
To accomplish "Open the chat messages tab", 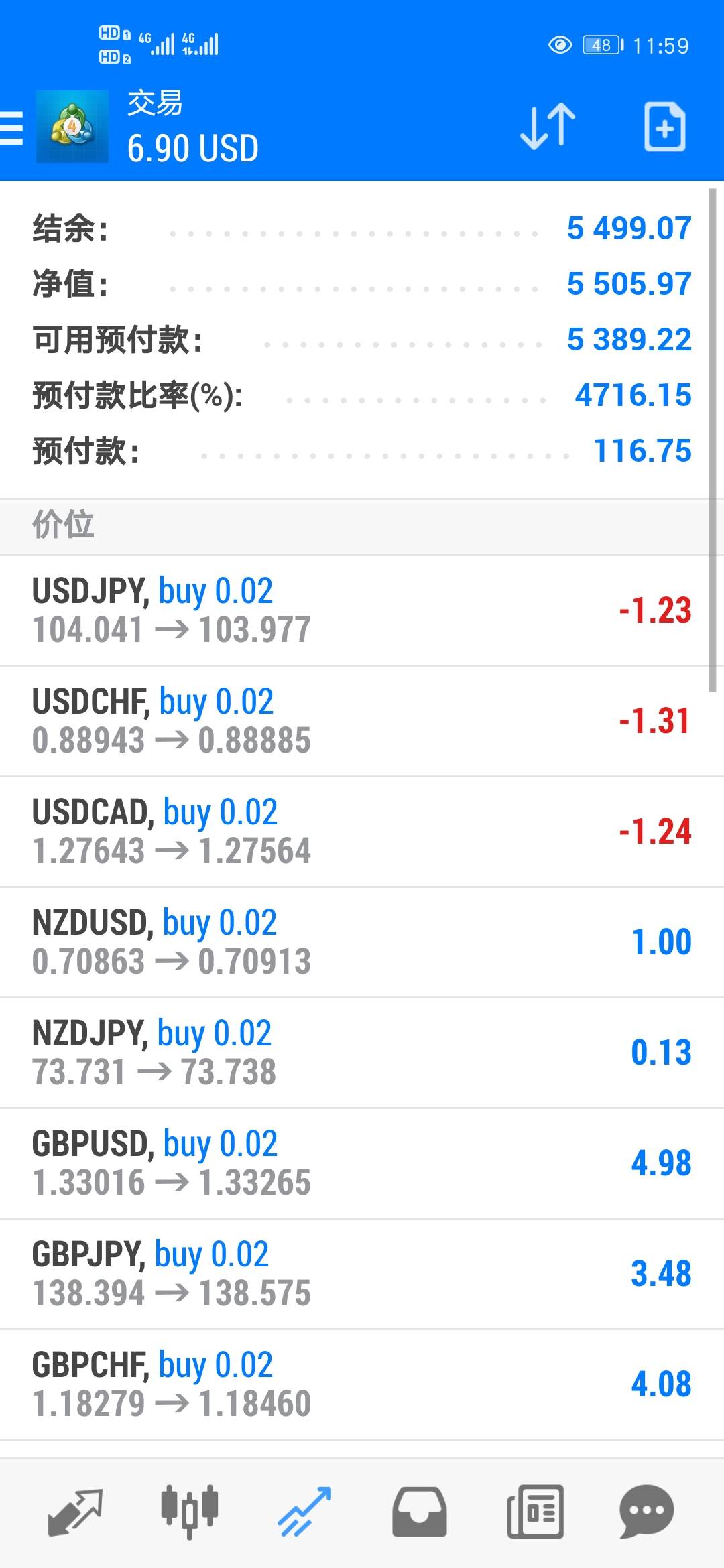I will click(647, 1512).
